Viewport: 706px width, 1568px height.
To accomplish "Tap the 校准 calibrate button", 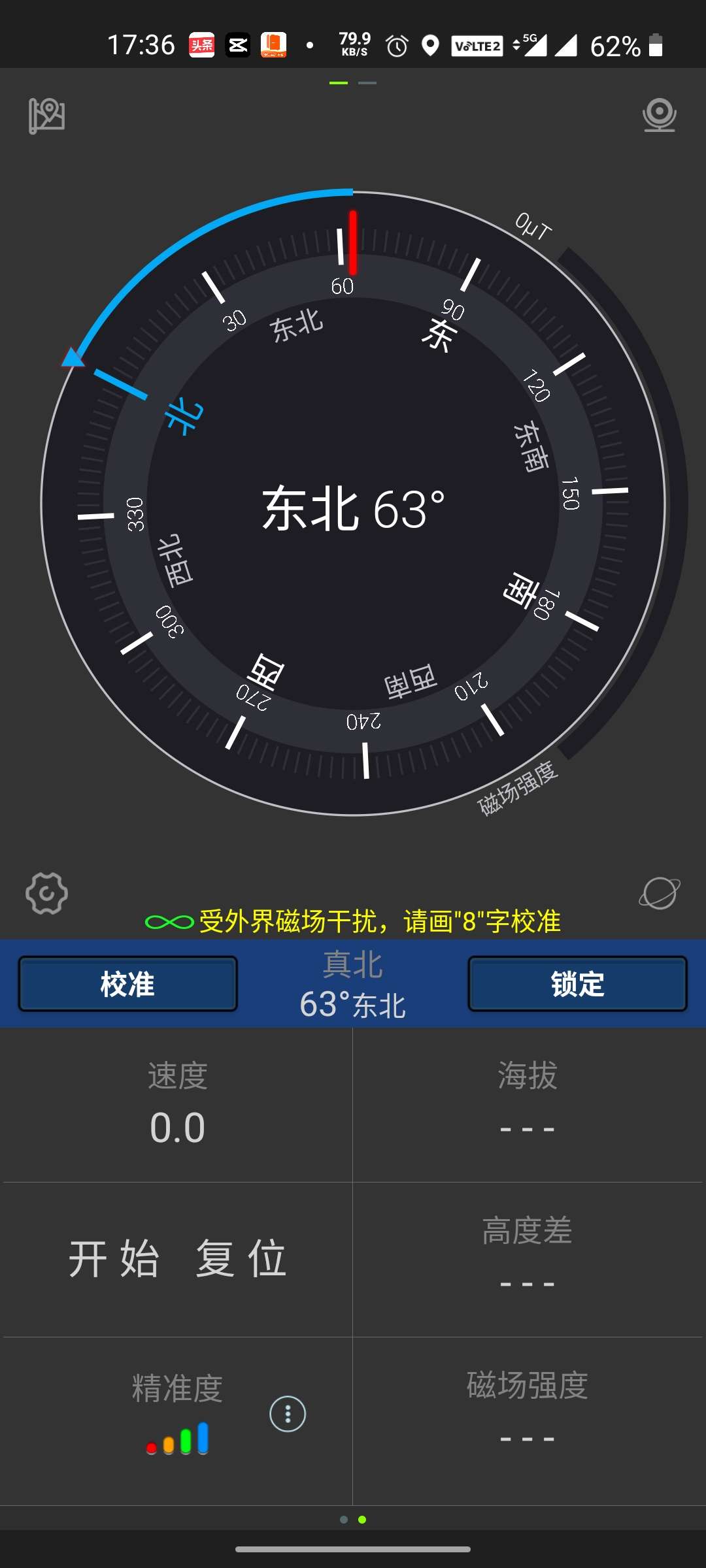I will click(127, 984).
